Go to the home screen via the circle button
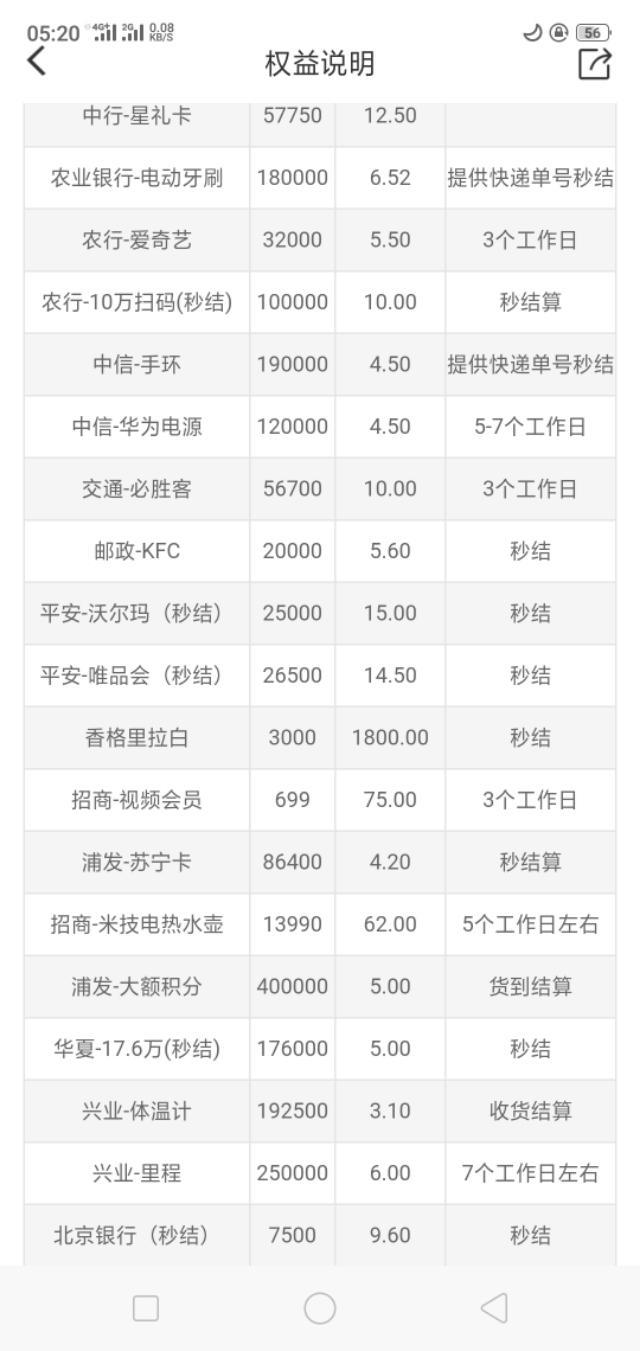This screenshot has height=1351, width=640. pyautogui.click(x=320, y=1308)
